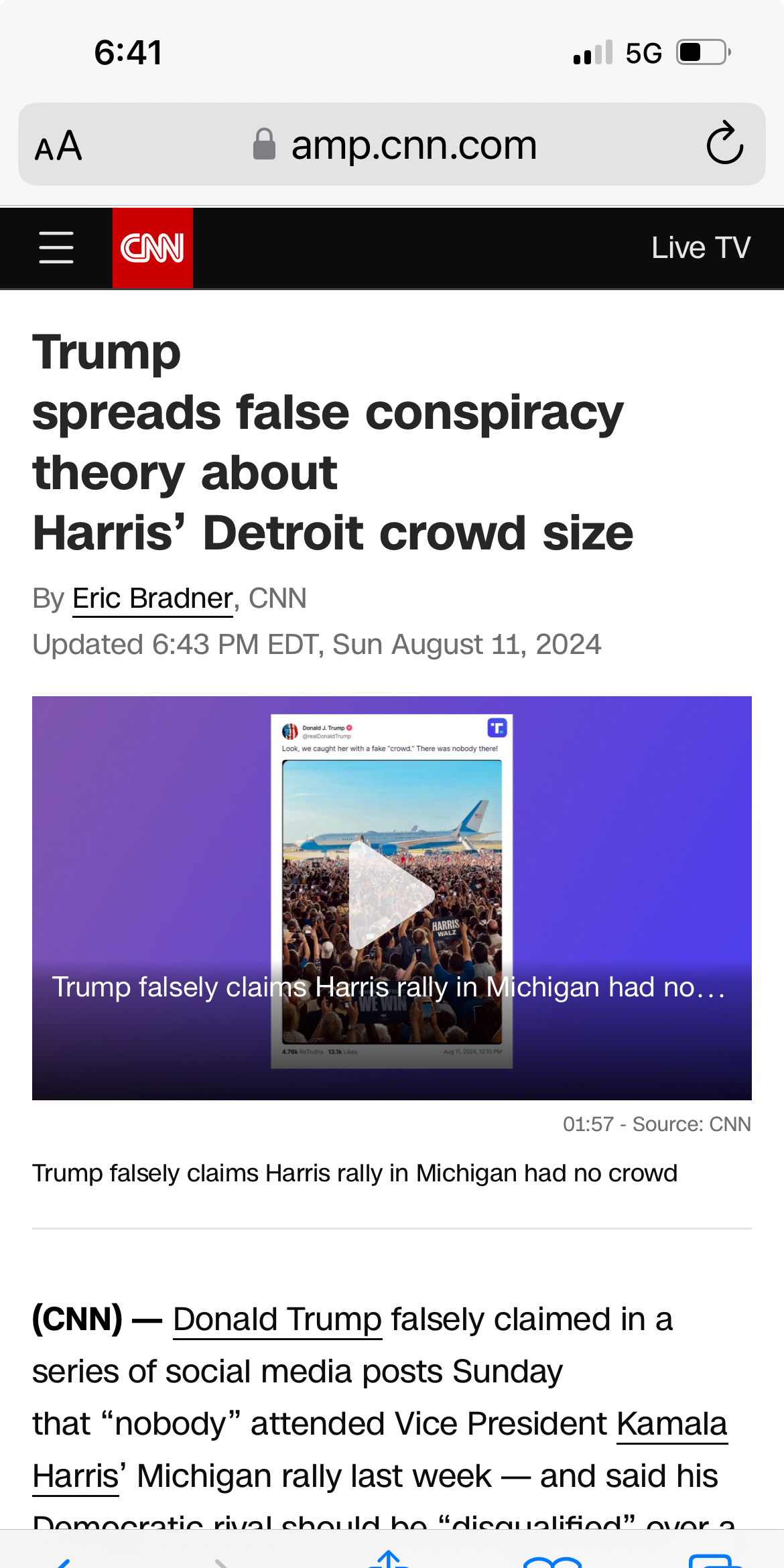Open author Eric Bradner's page
Viewport: 784px width, 1568px height.
click(x=153, y=598)
